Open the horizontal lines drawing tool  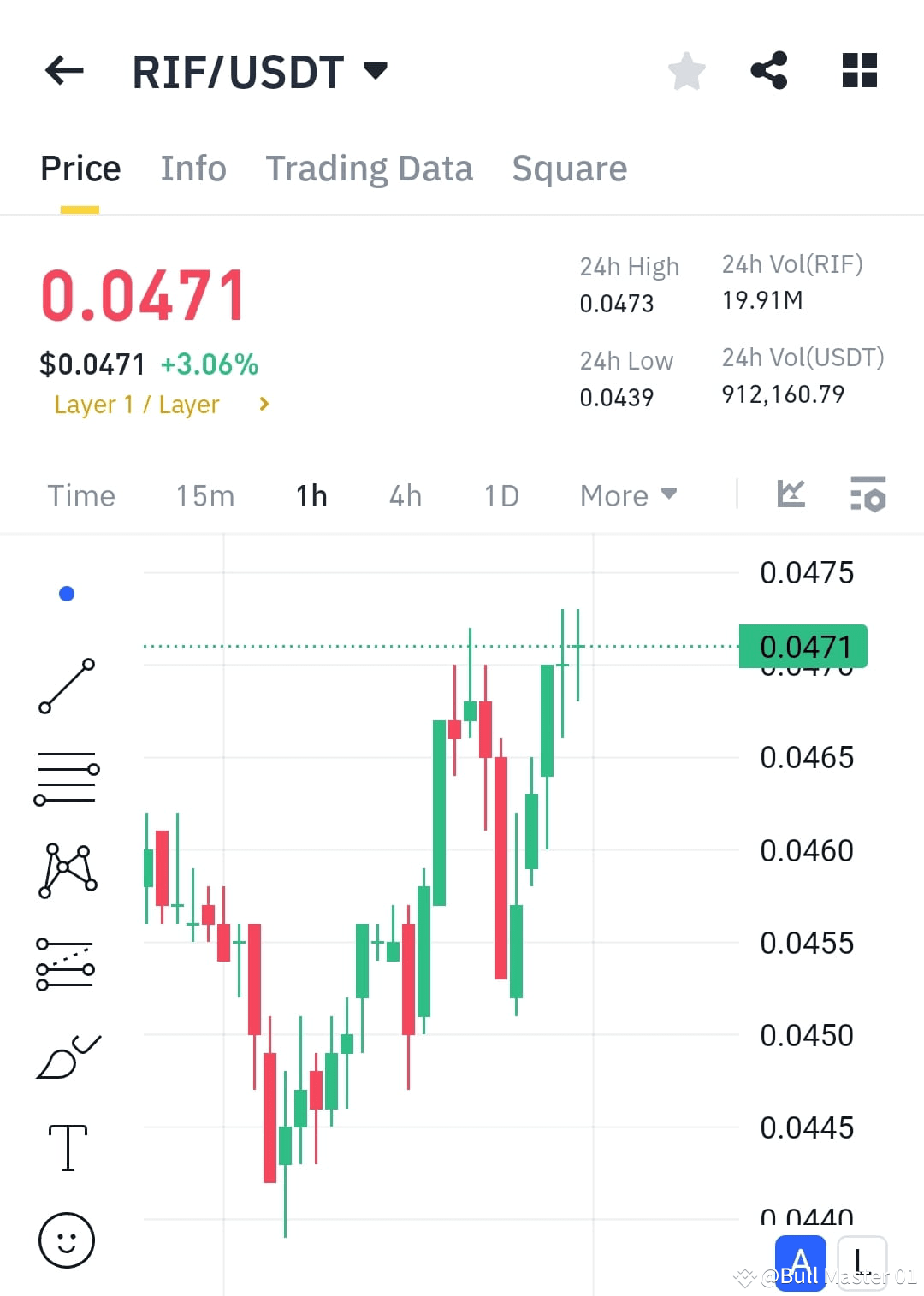click(67, 777)
